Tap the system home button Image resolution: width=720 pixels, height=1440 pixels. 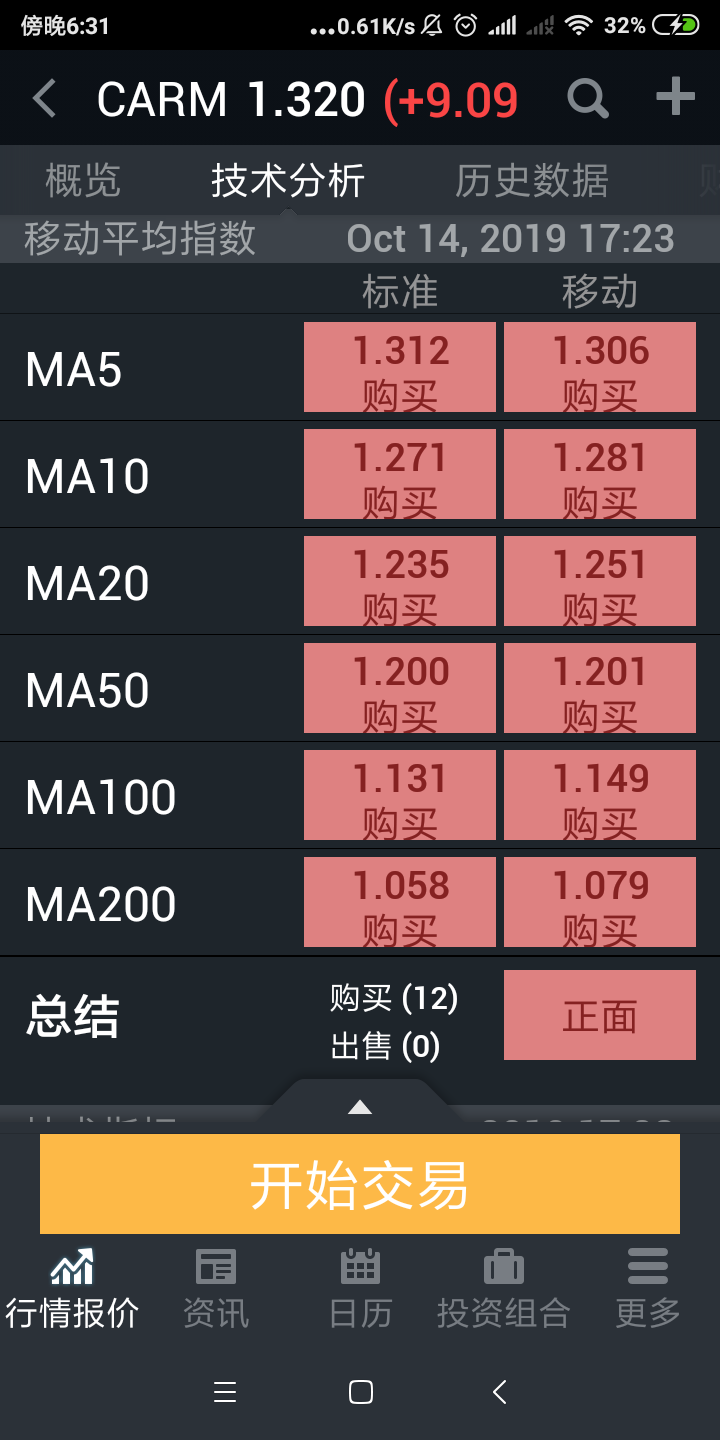(x=360, y=1392)
